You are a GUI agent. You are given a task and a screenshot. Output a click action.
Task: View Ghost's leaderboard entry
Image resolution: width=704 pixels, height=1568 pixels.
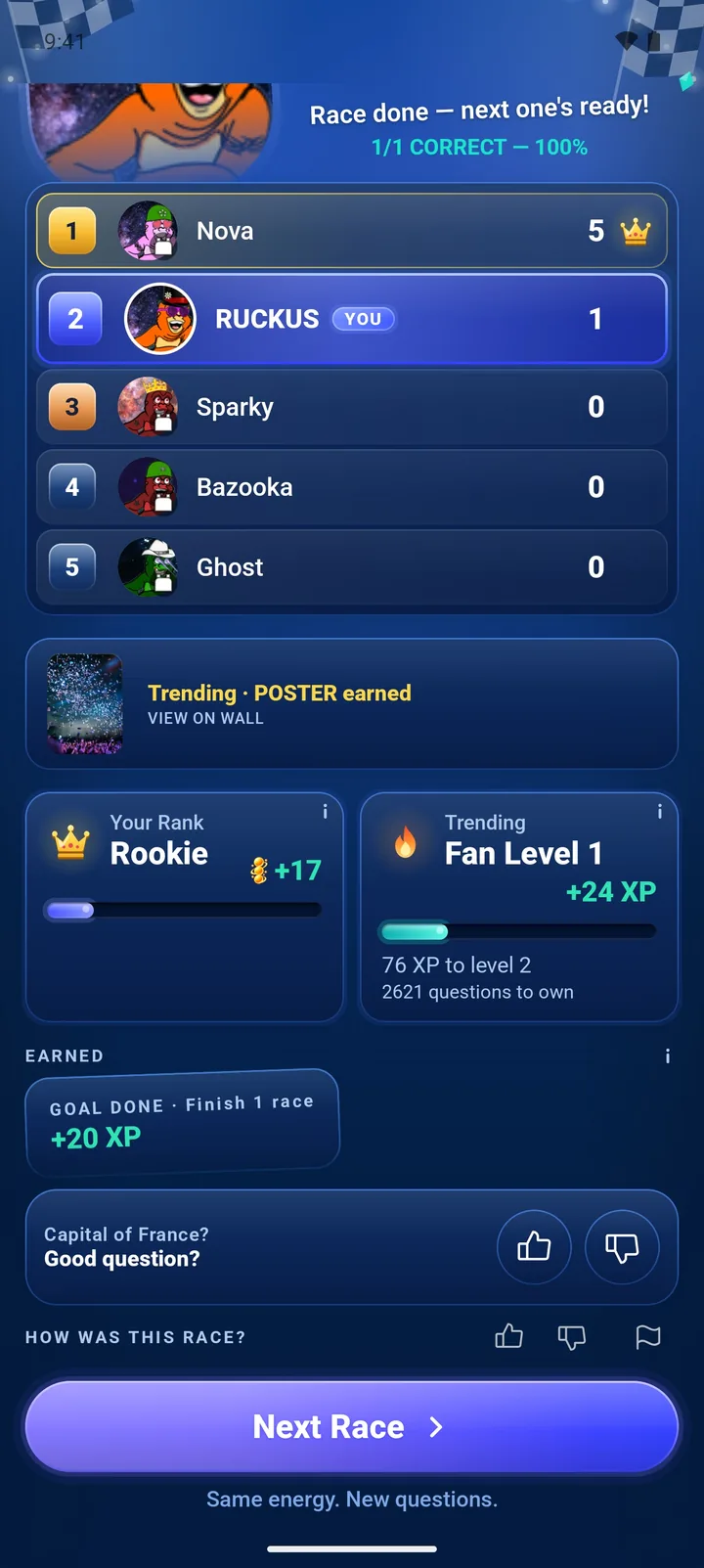pos(352,567)
